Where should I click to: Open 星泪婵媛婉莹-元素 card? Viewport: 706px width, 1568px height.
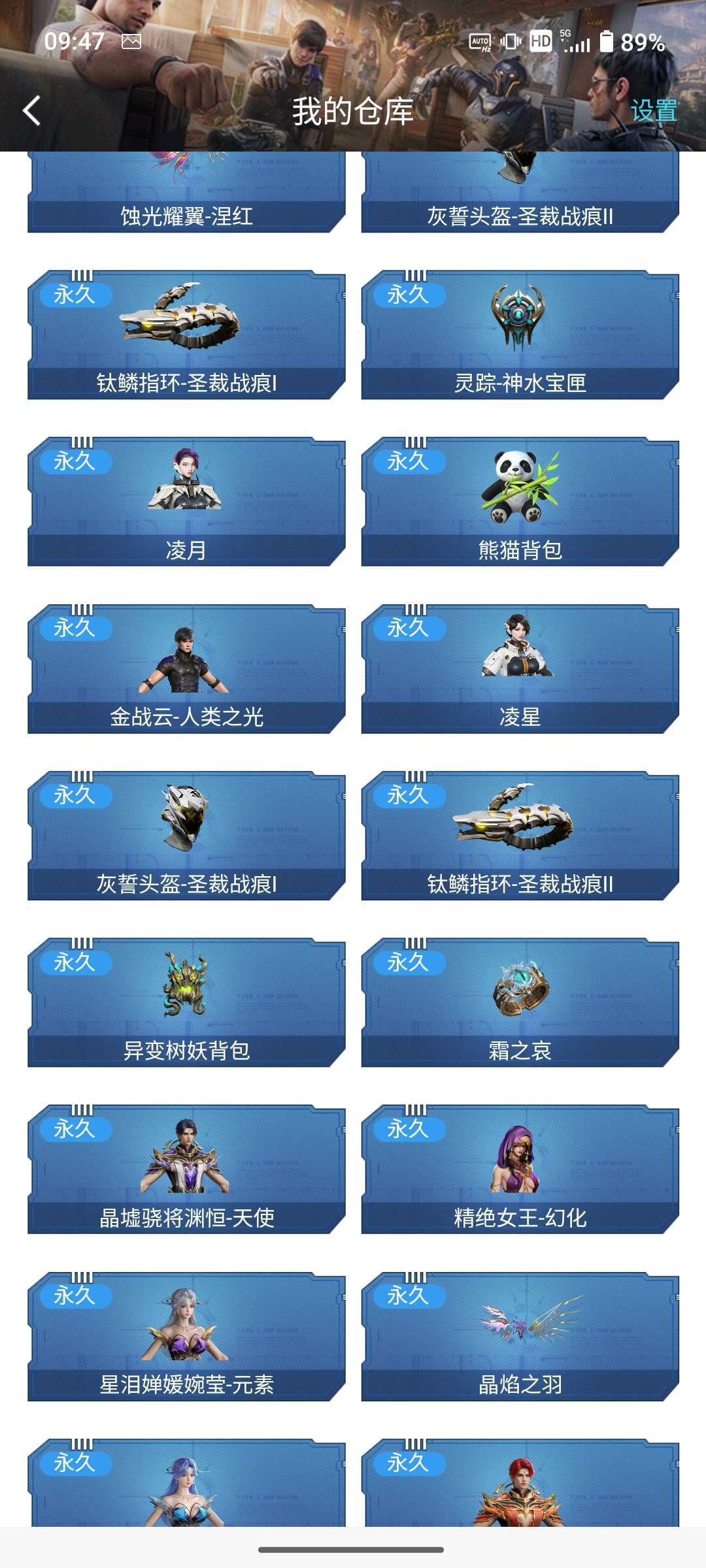point(186,1336)
